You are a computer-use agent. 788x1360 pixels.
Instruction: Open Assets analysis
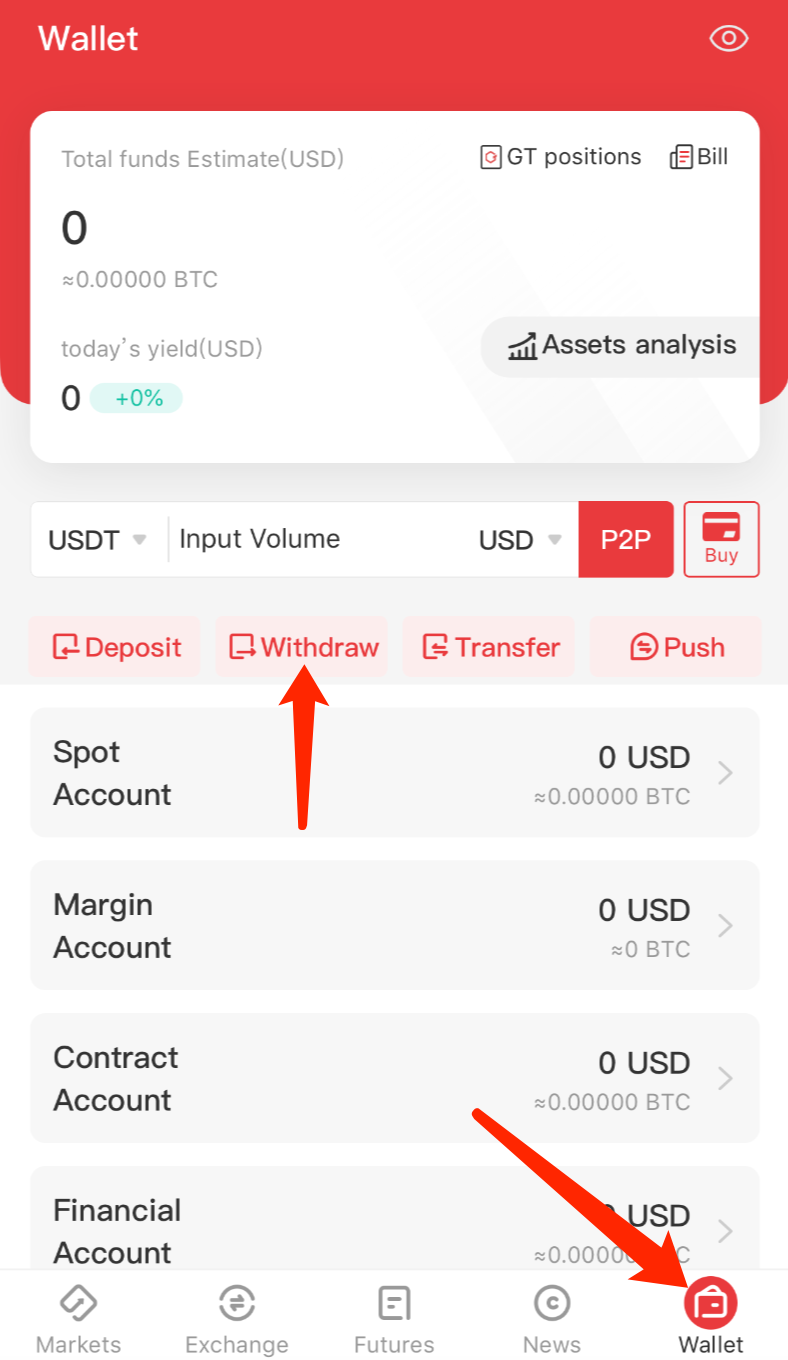pyautogui.click(x=622, y=346)
